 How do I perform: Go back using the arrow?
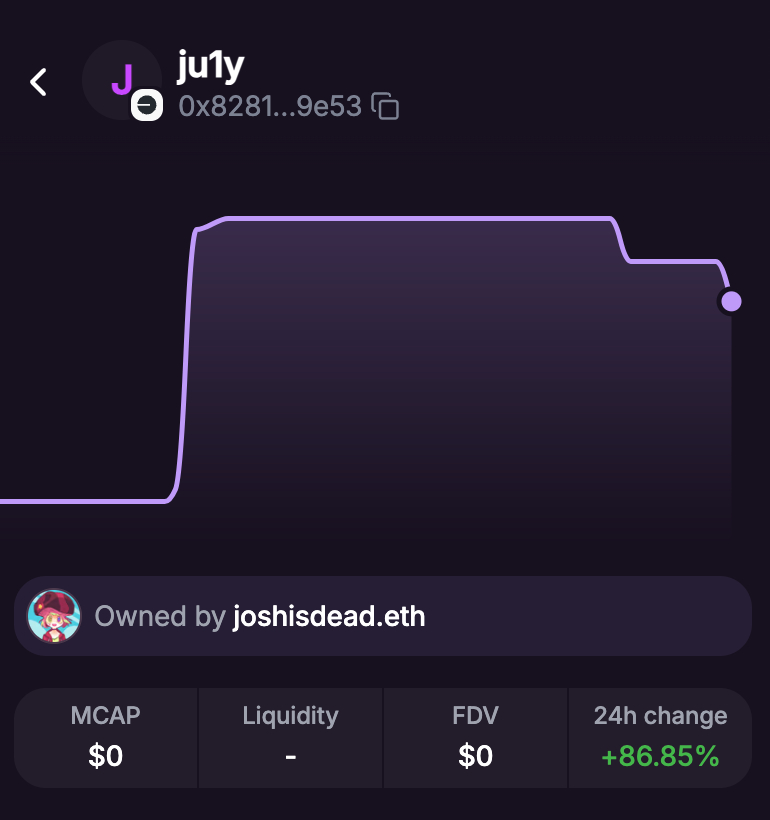[39, 82]
